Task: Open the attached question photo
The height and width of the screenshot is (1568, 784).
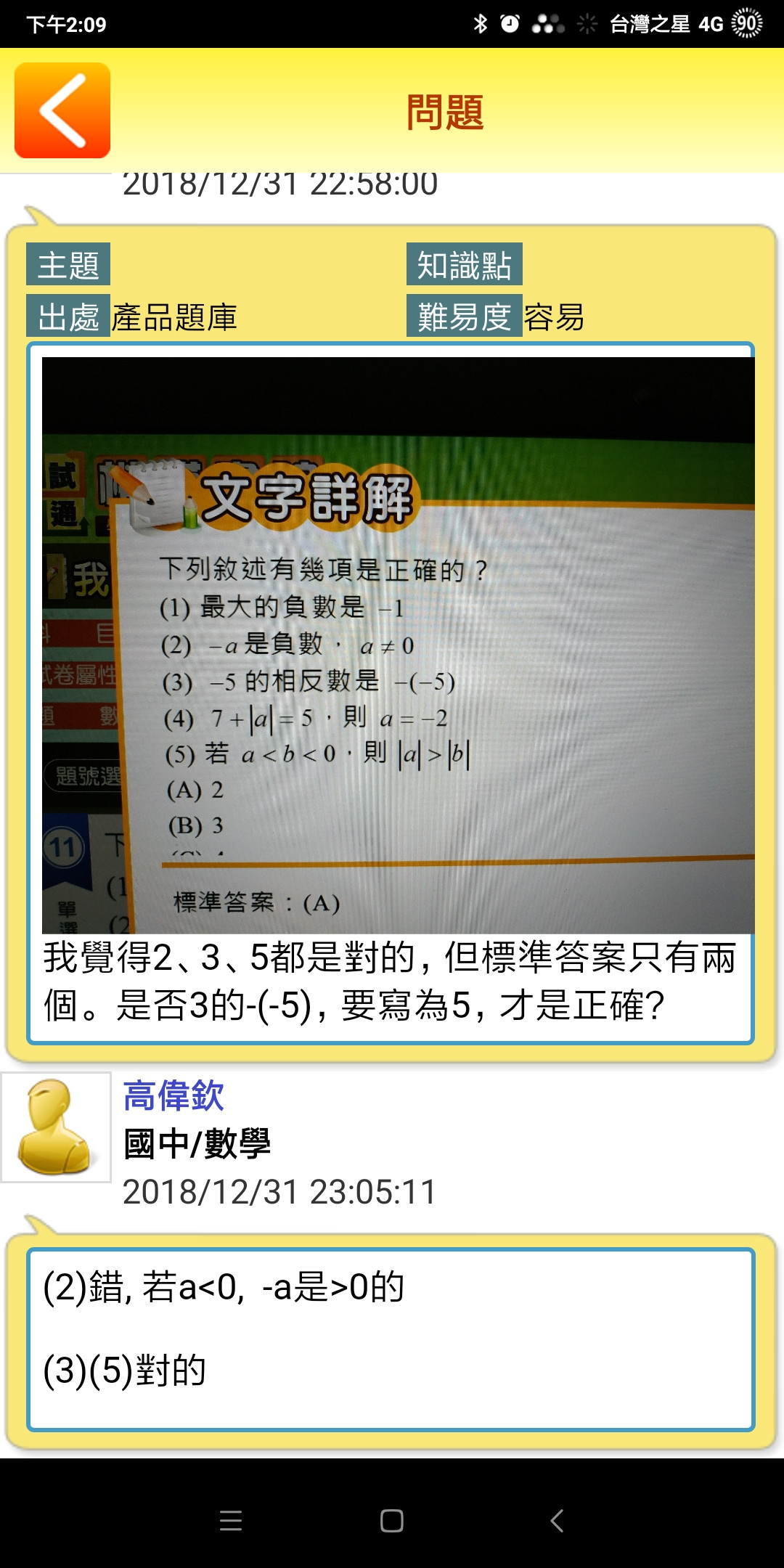Action: click(398, 645)
